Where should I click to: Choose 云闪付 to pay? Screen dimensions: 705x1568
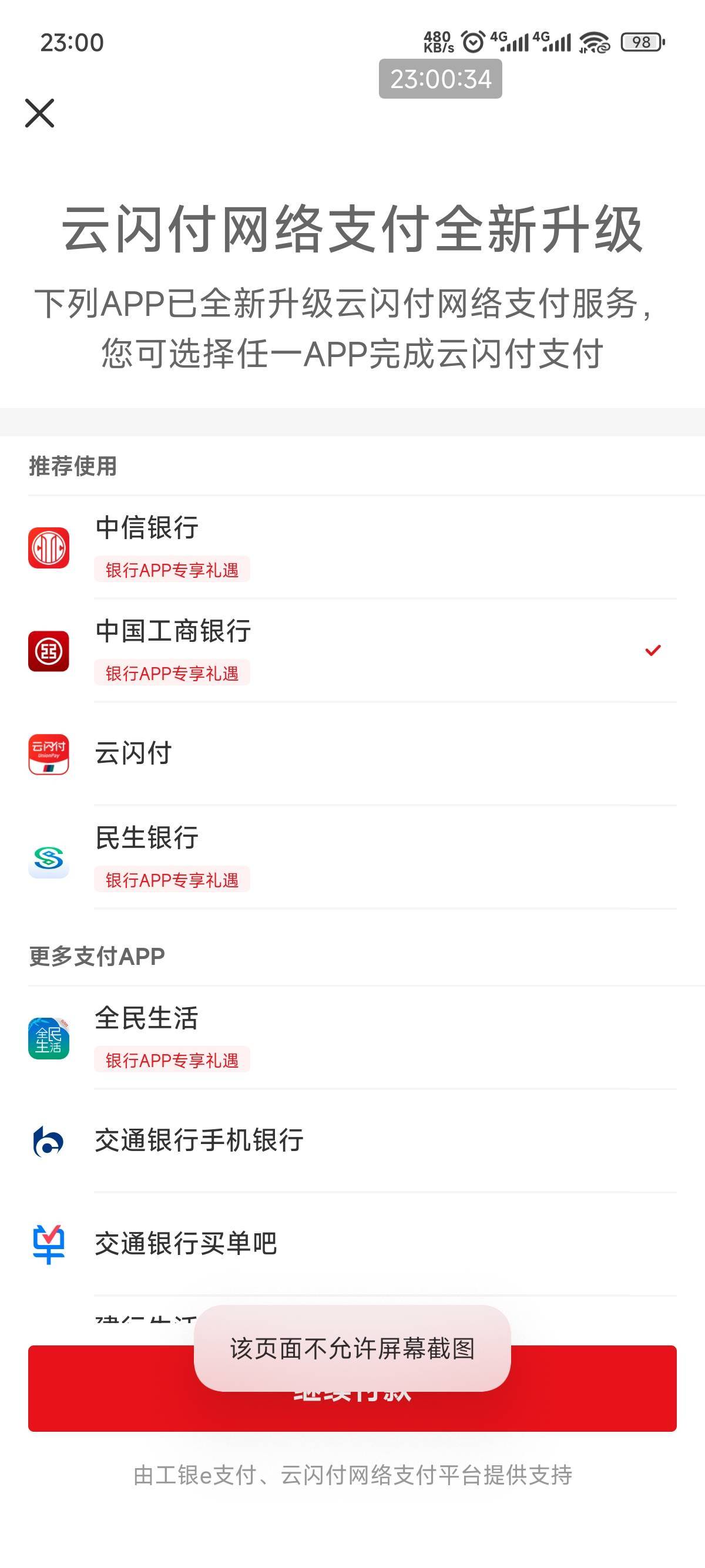click(352, 753)
